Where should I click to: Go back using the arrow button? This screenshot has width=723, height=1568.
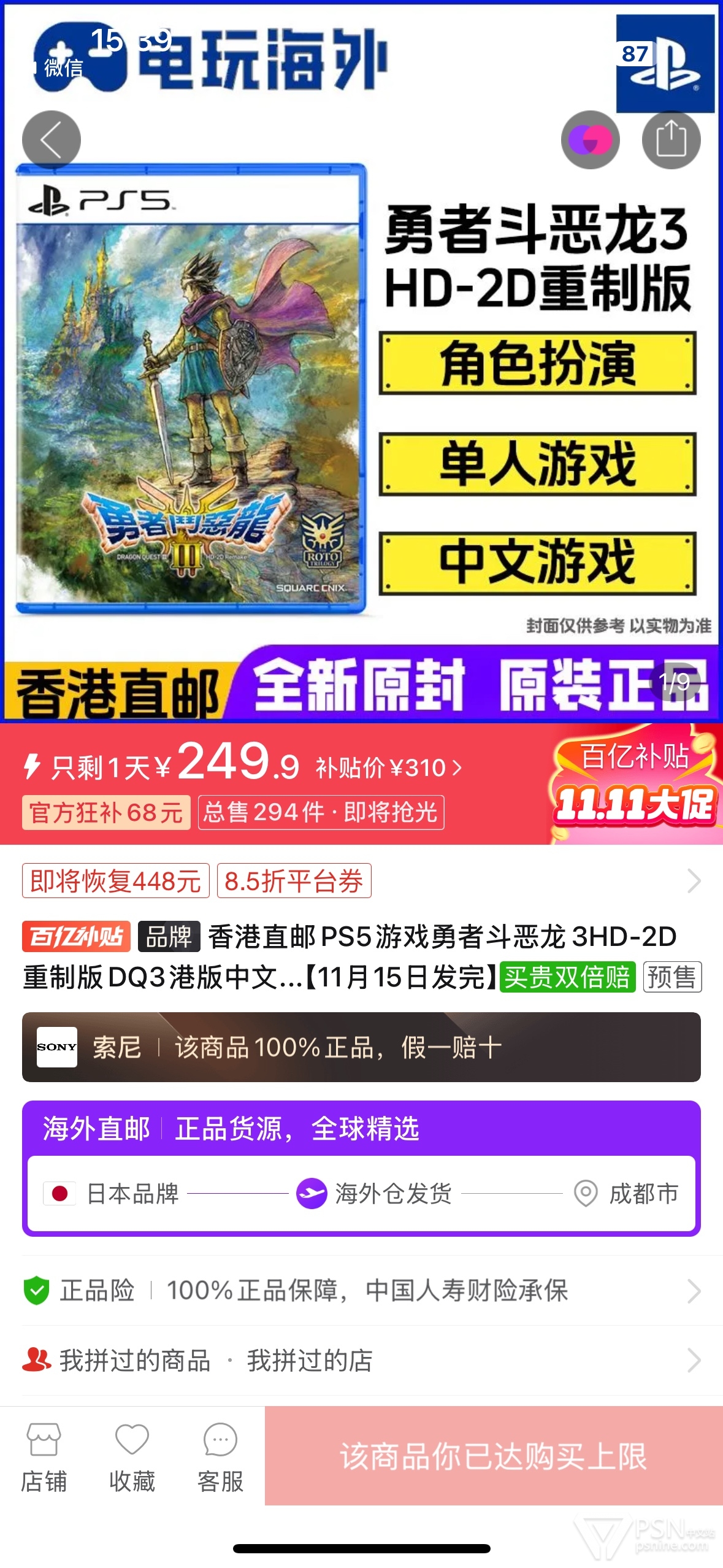52,140
